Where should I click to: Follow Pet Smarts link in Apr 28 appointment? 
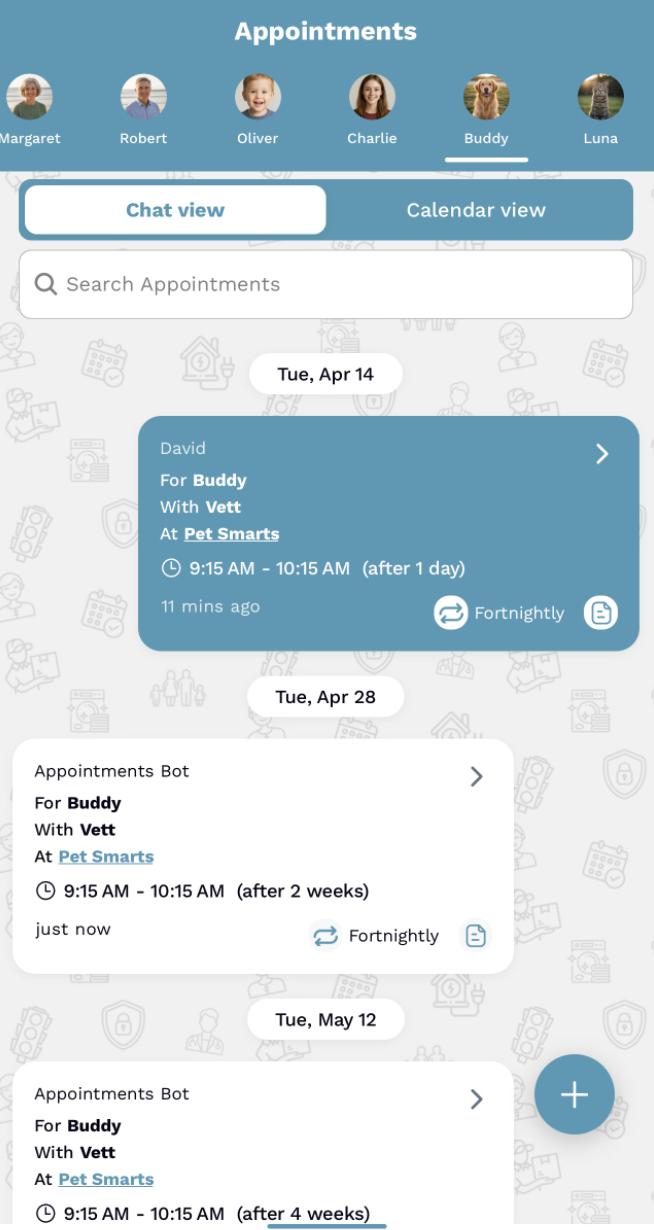pyautogui.click(x=106, y=857)
